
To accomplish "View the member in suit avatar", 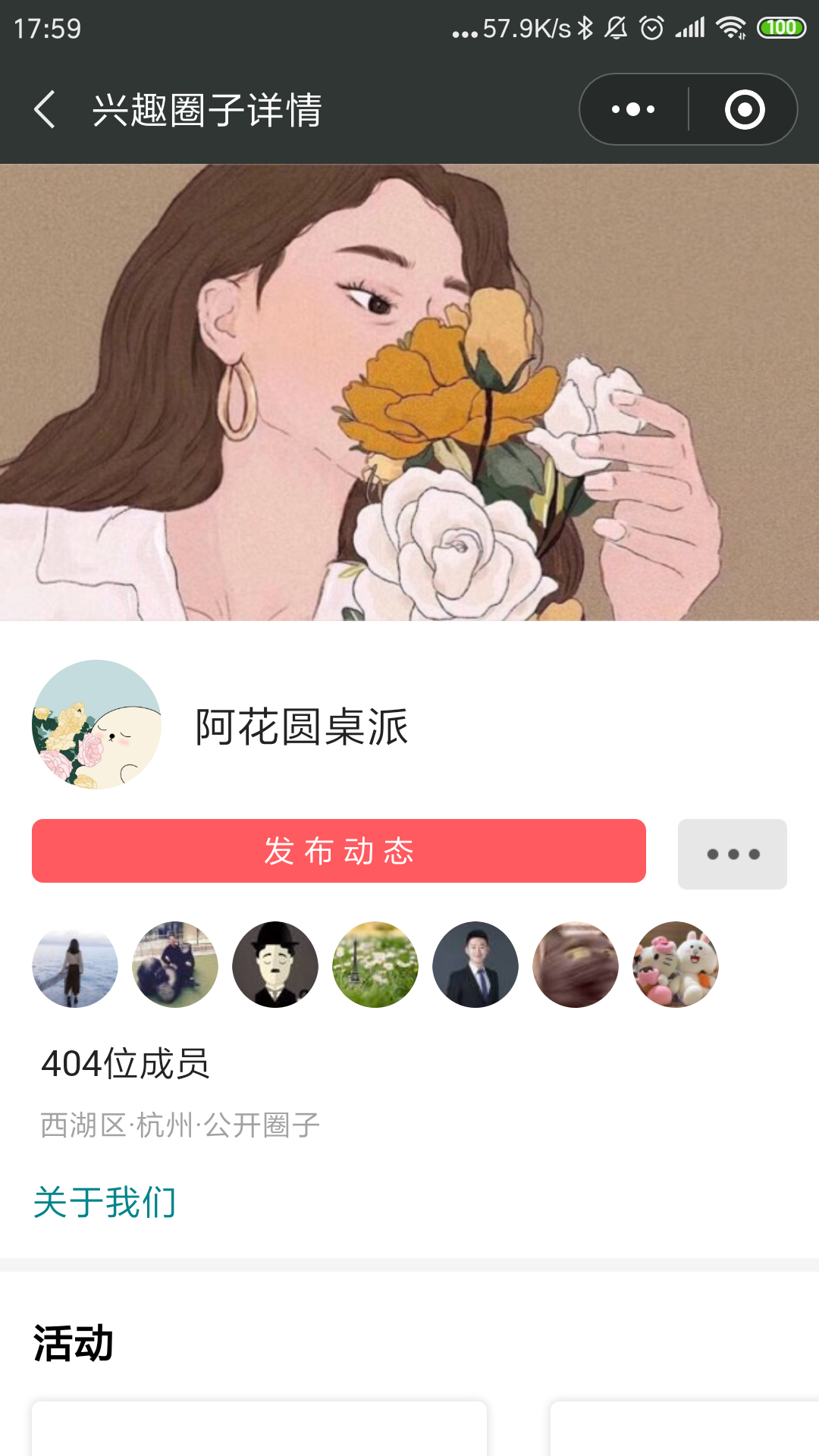I will [475, 965].
